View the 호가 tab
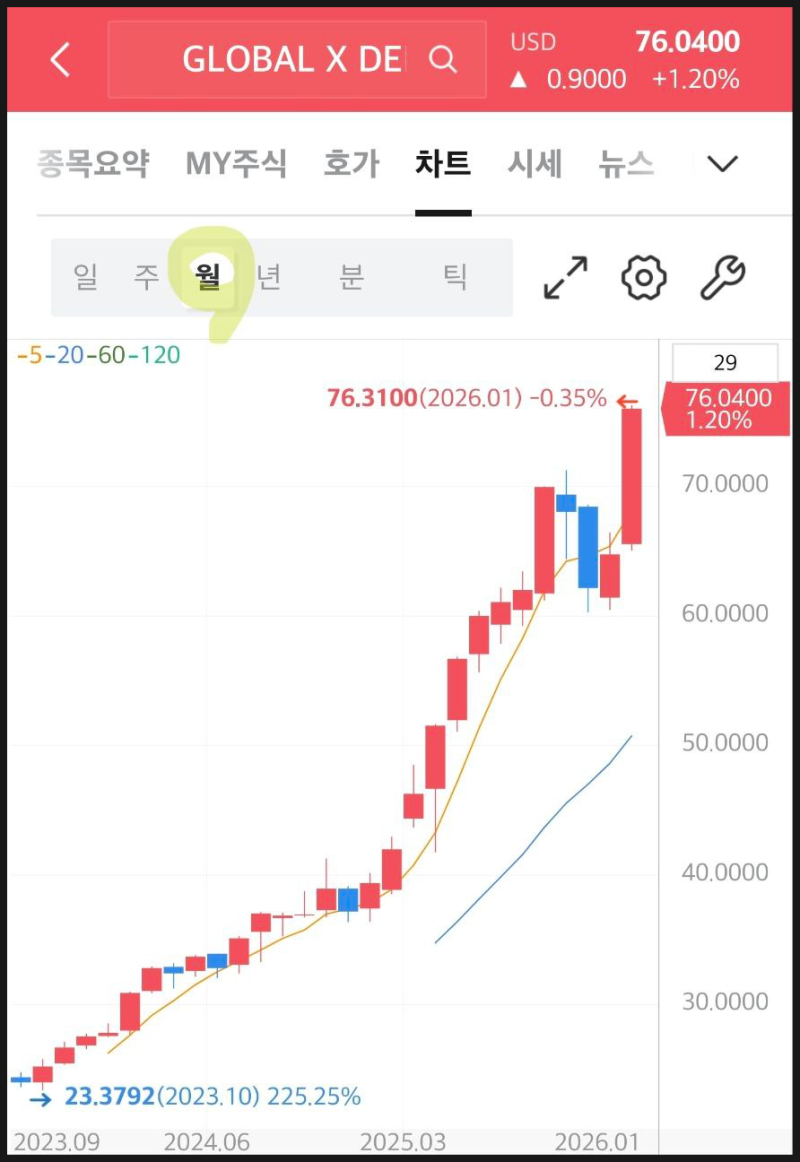Screen dimensions: 800x1162 pyautogui.click(x=351, y=164)
